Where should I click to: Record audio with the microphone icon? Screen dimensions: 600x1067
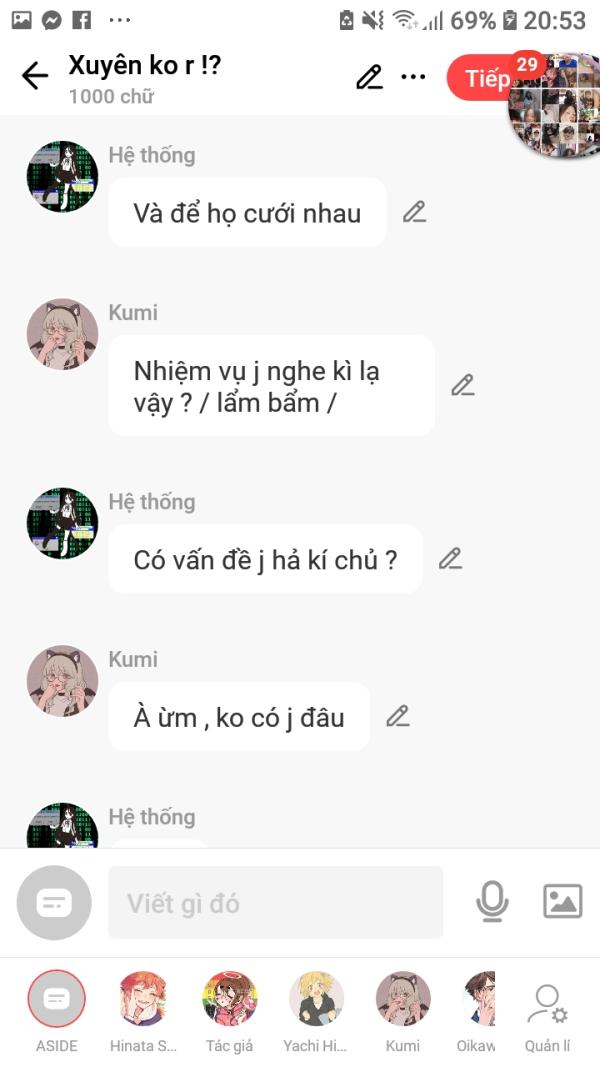492,901
